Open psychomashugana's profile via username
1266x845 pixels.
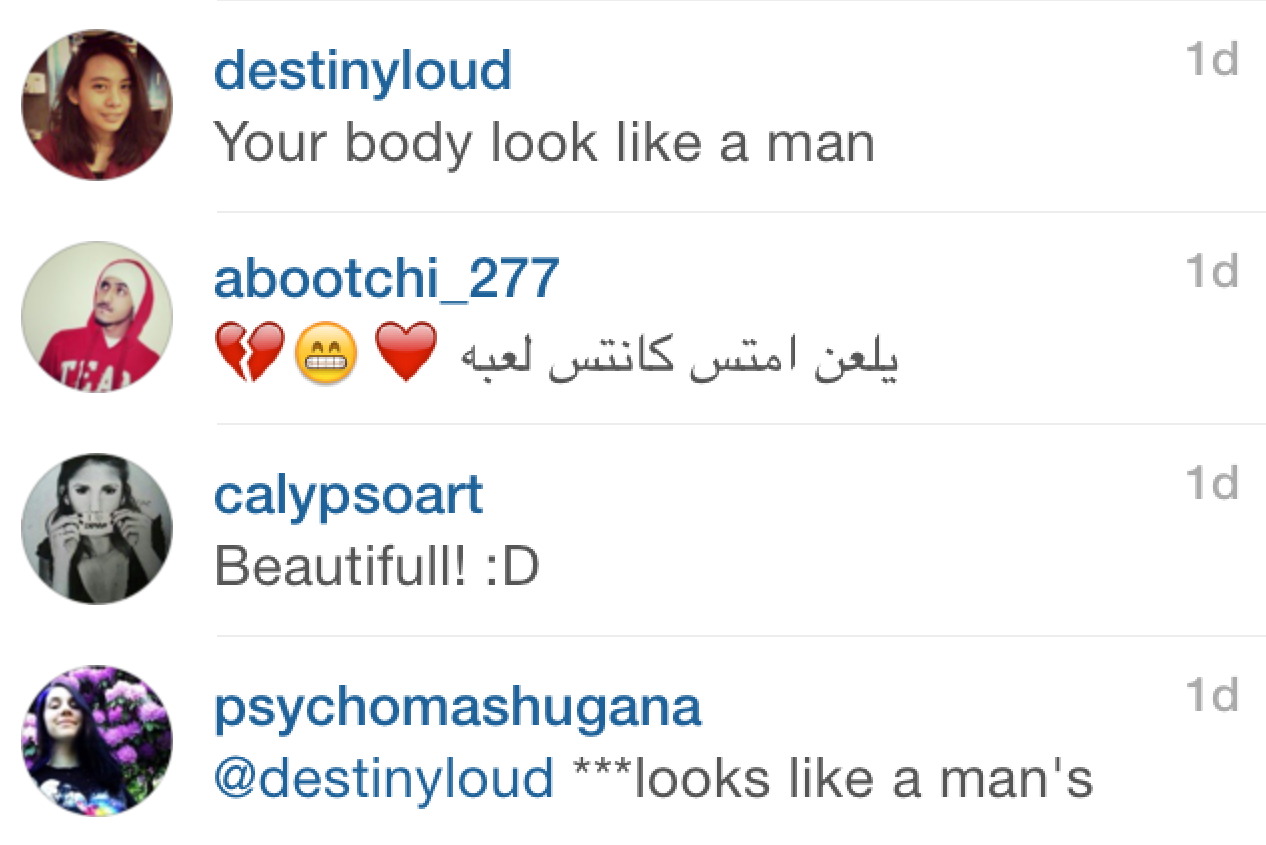click(457, 708)
